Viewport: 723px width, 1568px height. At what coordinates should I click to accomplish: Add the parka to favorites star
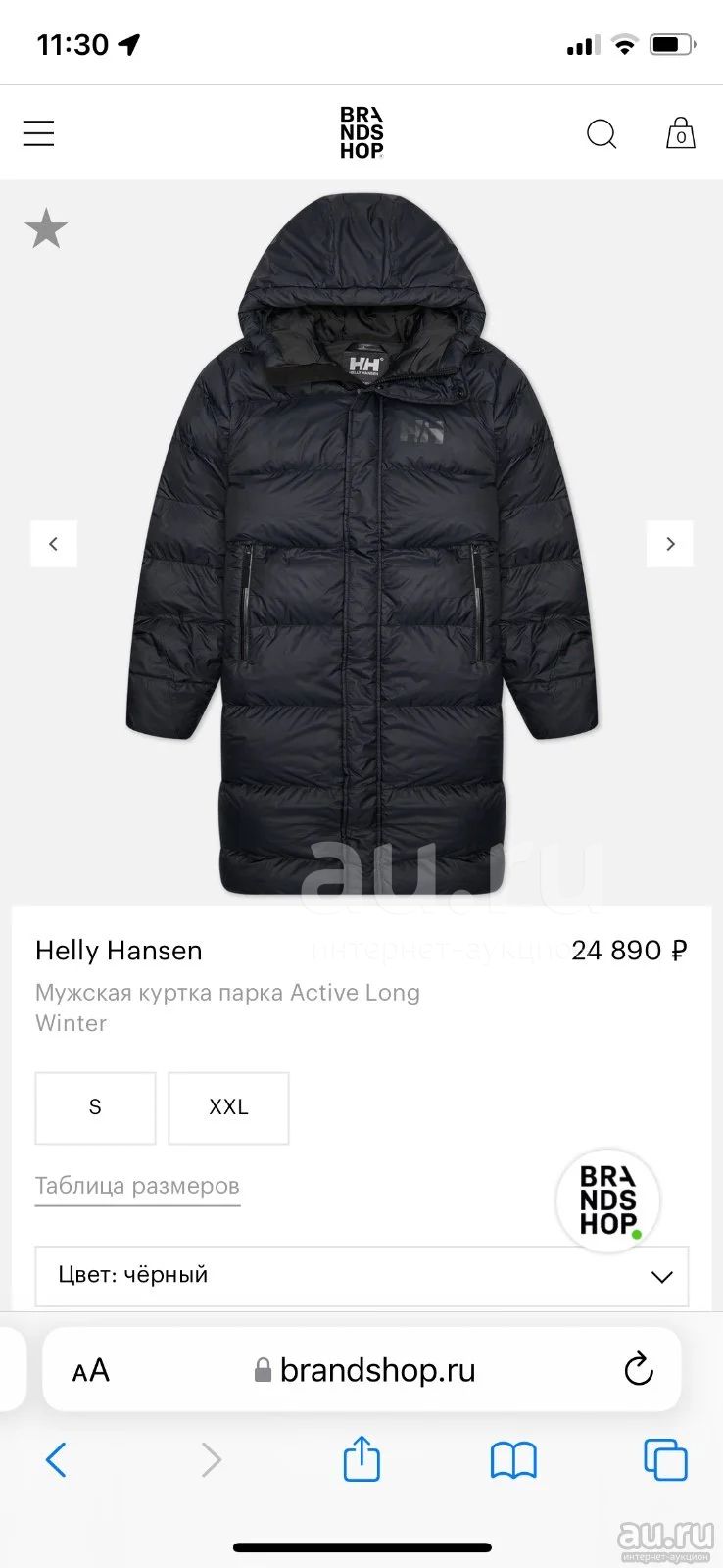click(46, 228)
